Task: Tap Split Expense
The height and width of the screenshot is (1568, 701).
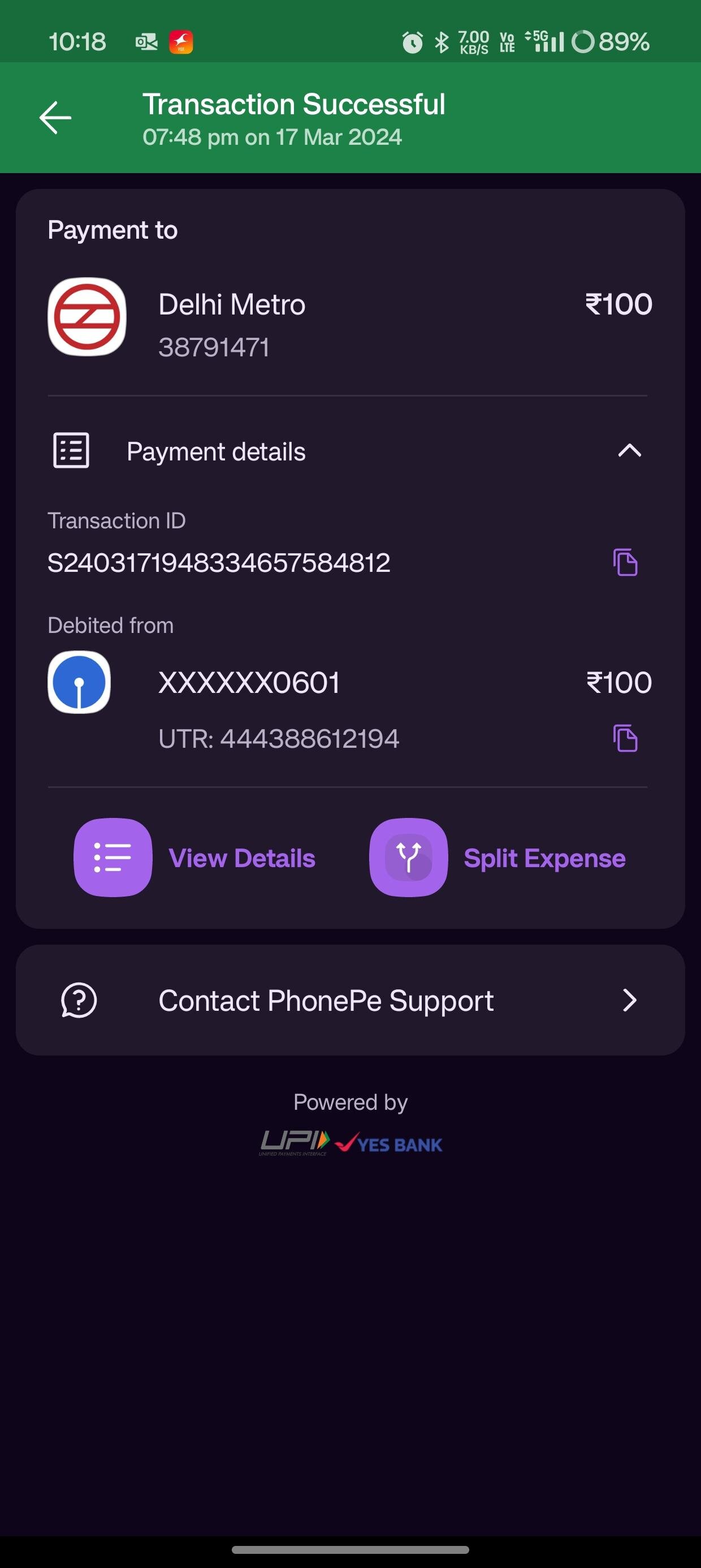Action: click(x=497, y=858)
